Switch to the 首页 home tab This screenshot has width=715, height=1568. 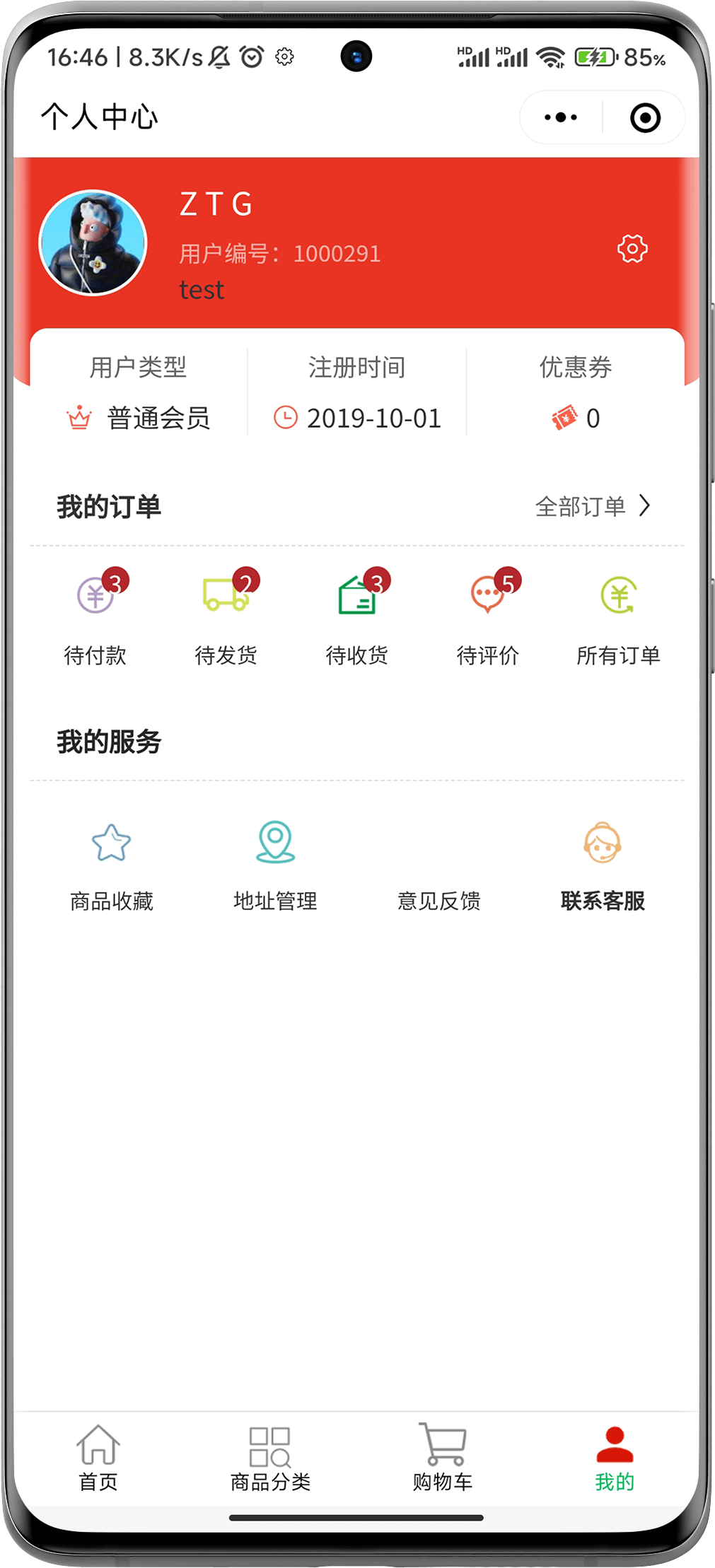(98, 1457)
